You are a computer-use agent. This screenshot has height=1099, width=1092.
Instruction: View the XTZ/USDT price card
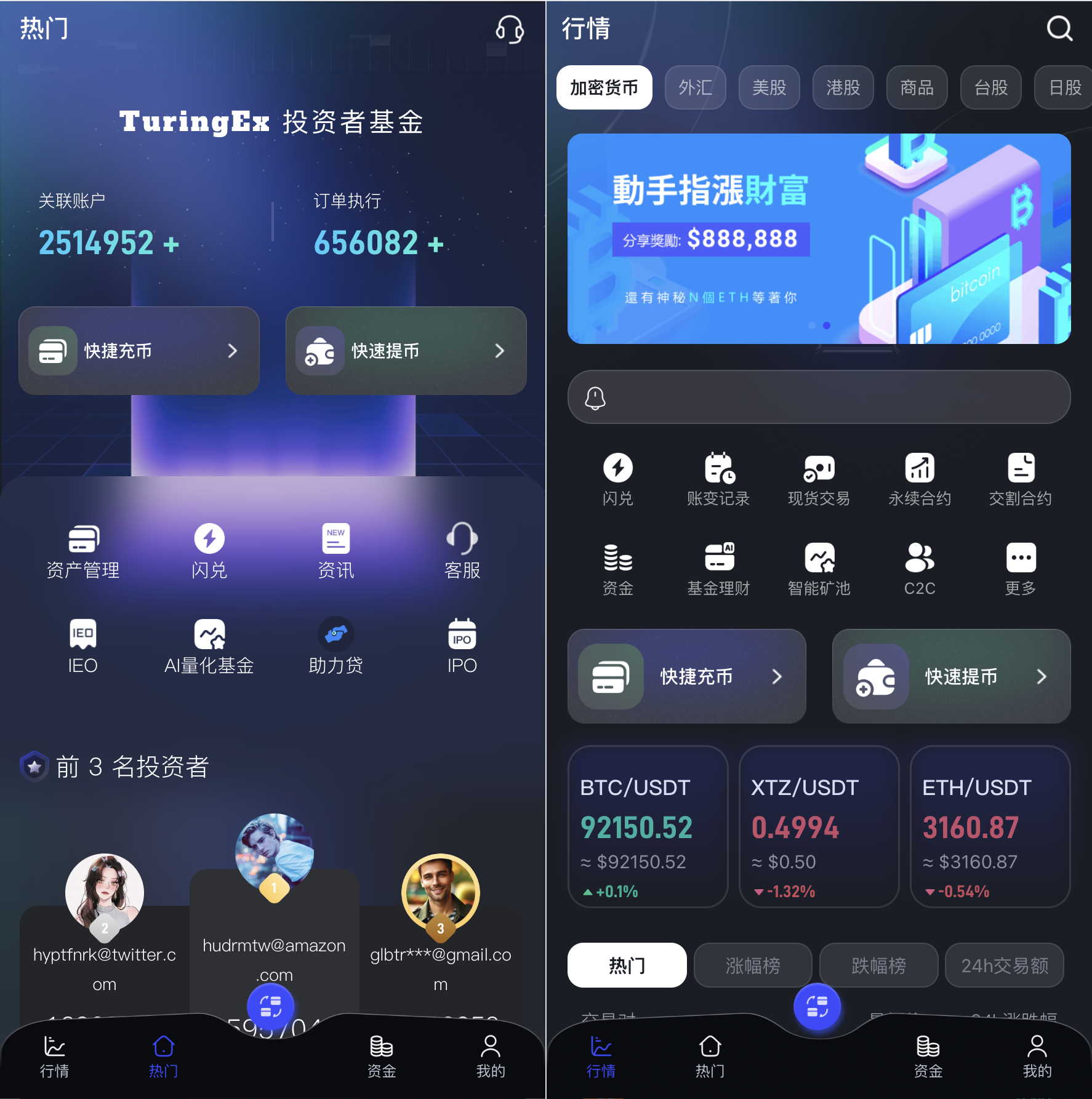click(818, 826)
